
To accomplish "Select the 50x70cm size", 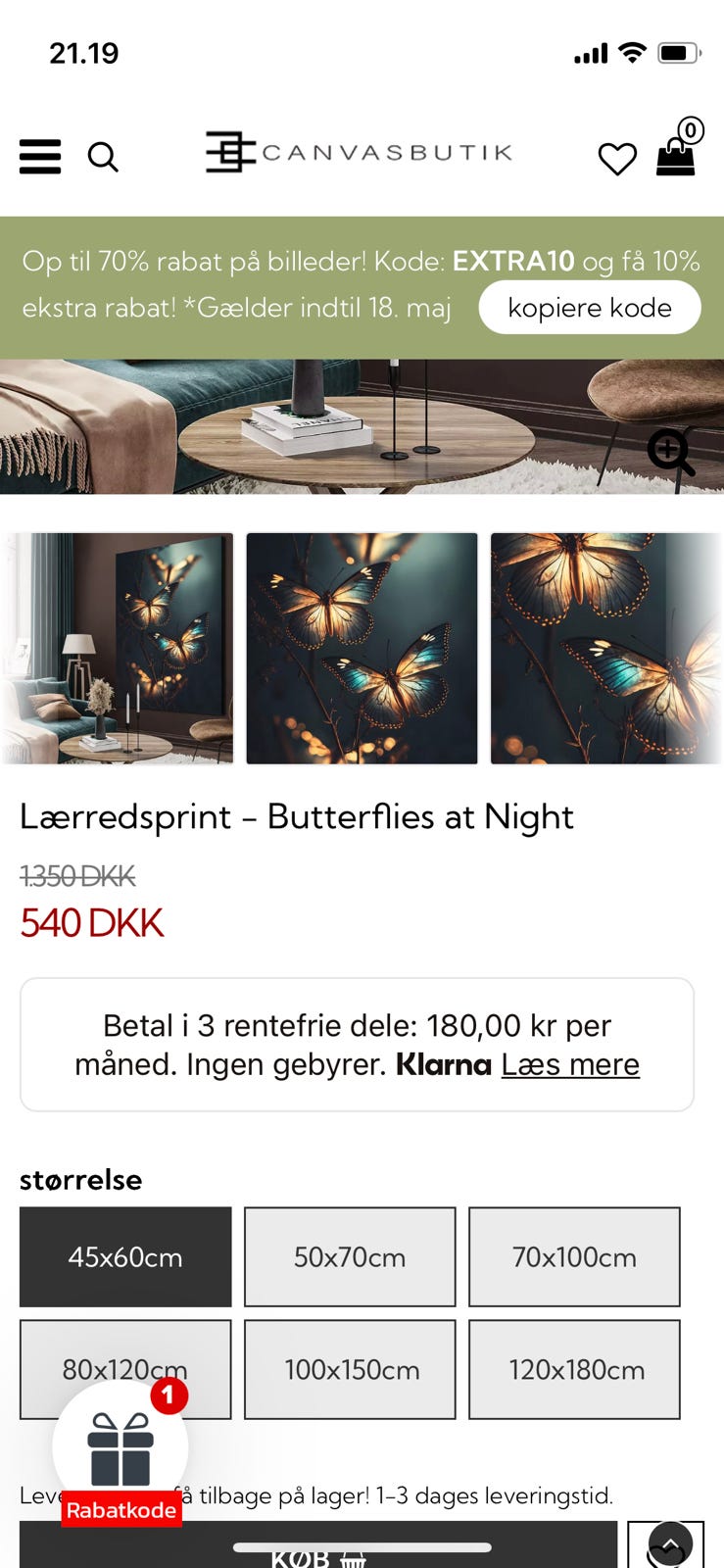I will pos(349,1257).
